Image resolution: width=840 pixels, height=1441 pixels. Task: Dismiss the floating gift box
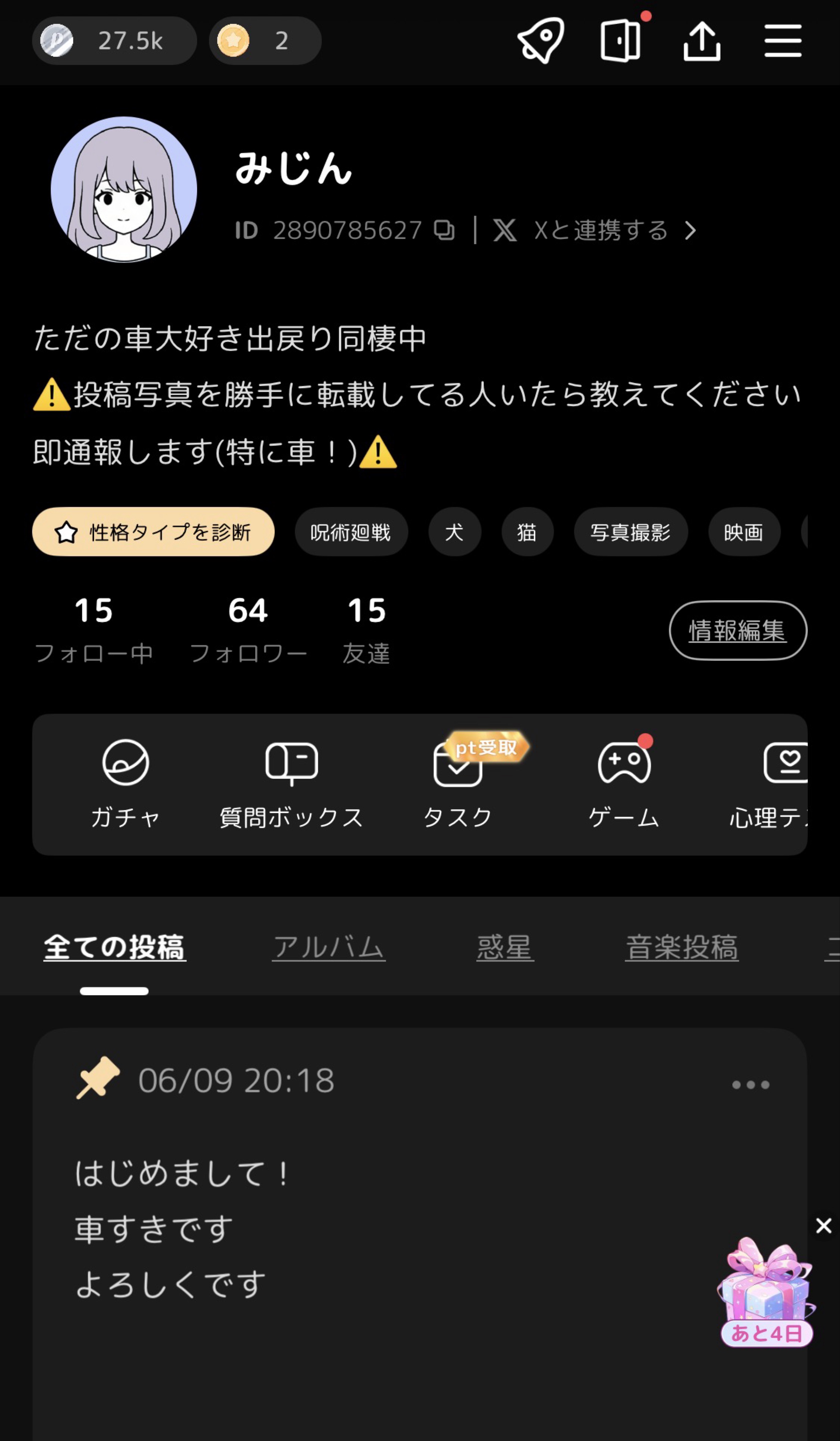pos(823,1225)
